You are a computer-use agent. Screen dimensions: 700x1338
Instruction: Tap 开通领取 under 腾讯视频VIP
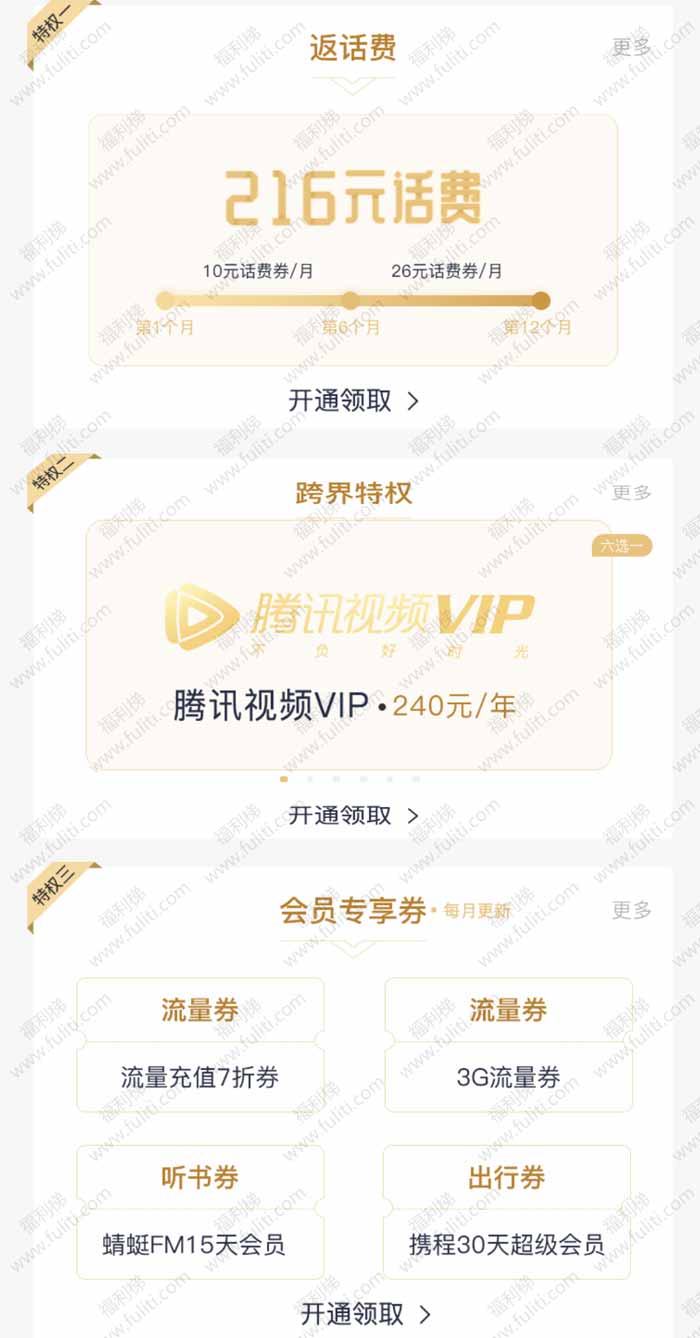pos(353,815)
